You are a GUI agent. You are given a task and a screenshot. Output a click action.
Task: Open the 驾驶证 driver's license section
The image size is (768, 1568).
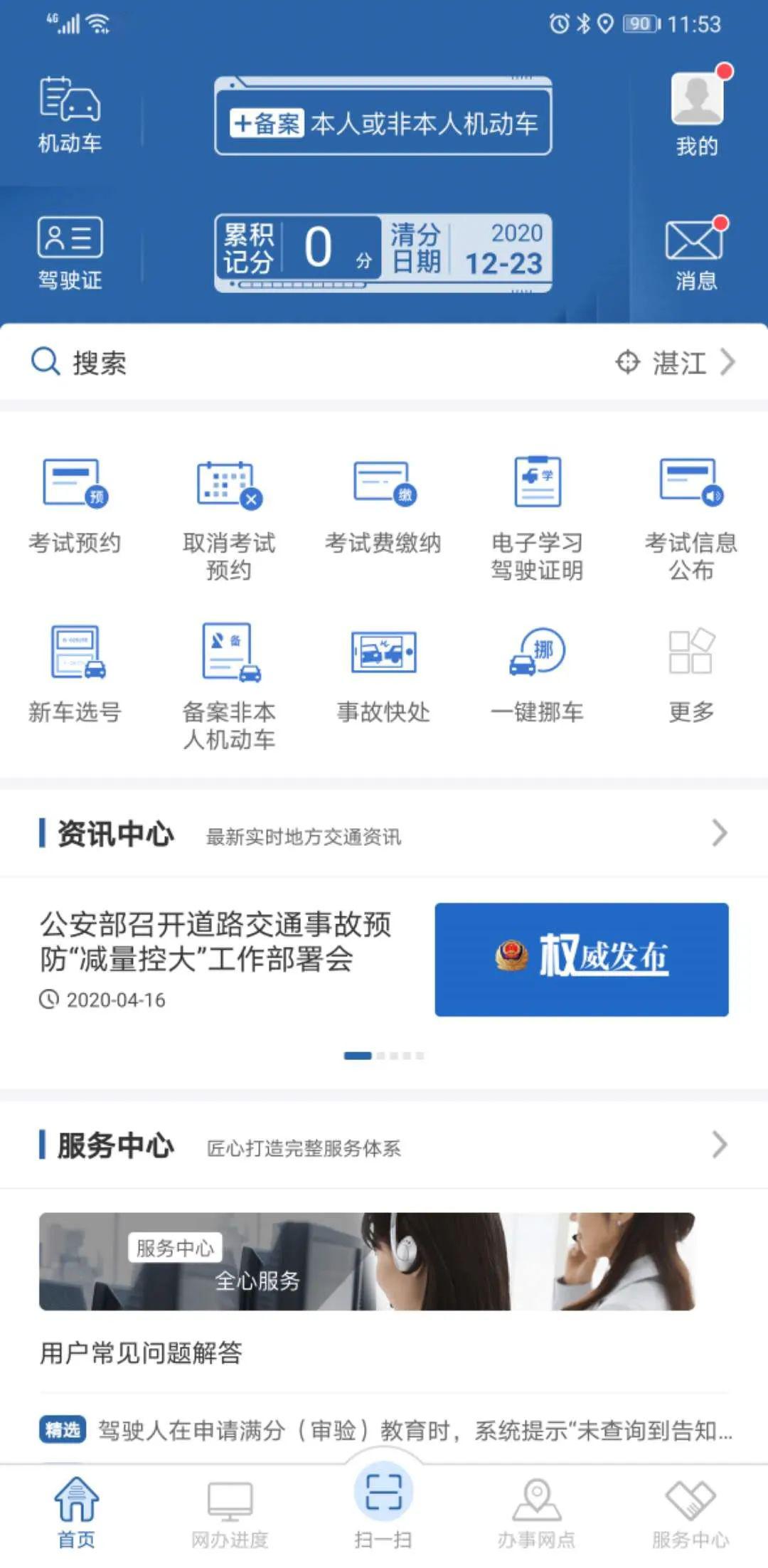(x=70, y=253)
